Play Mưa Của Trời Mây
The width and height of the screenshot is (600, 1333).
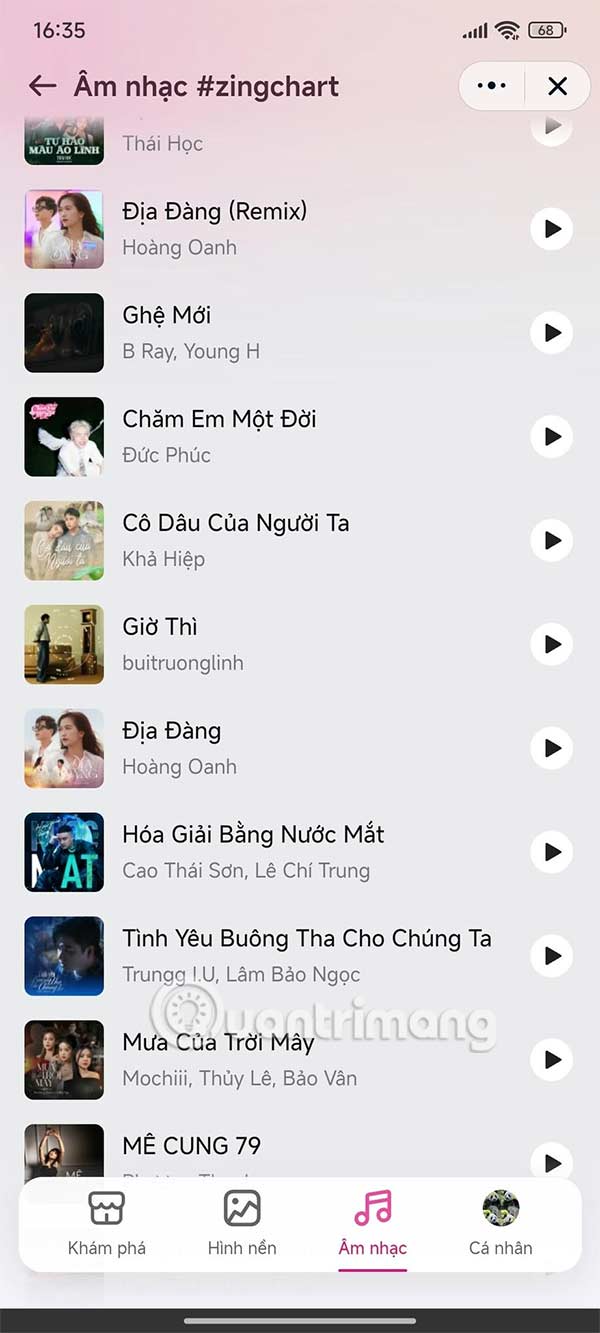coord(552,1060)
